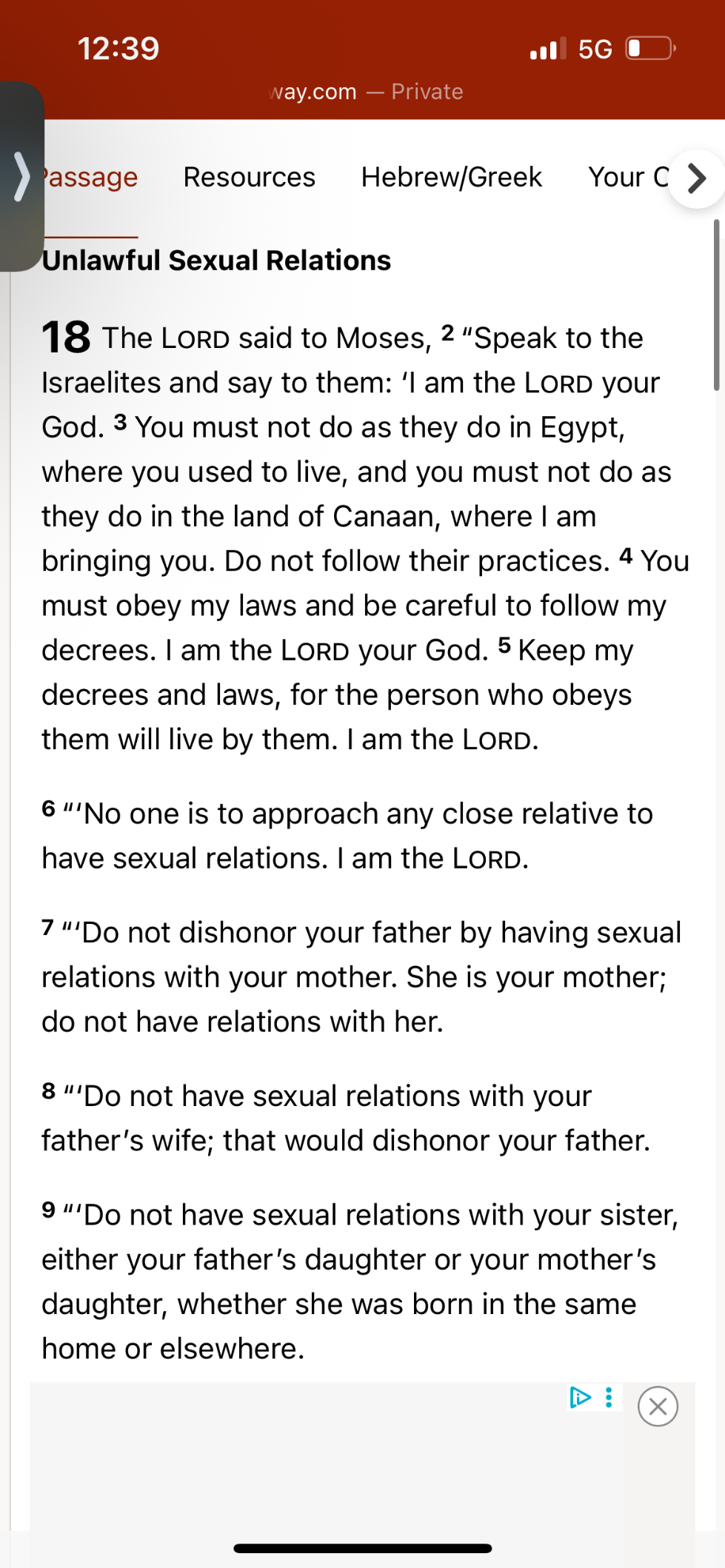The height and width of the screenshot is (1568, 725).
Task: Expand the side panel handle
Action: point(21,177)
